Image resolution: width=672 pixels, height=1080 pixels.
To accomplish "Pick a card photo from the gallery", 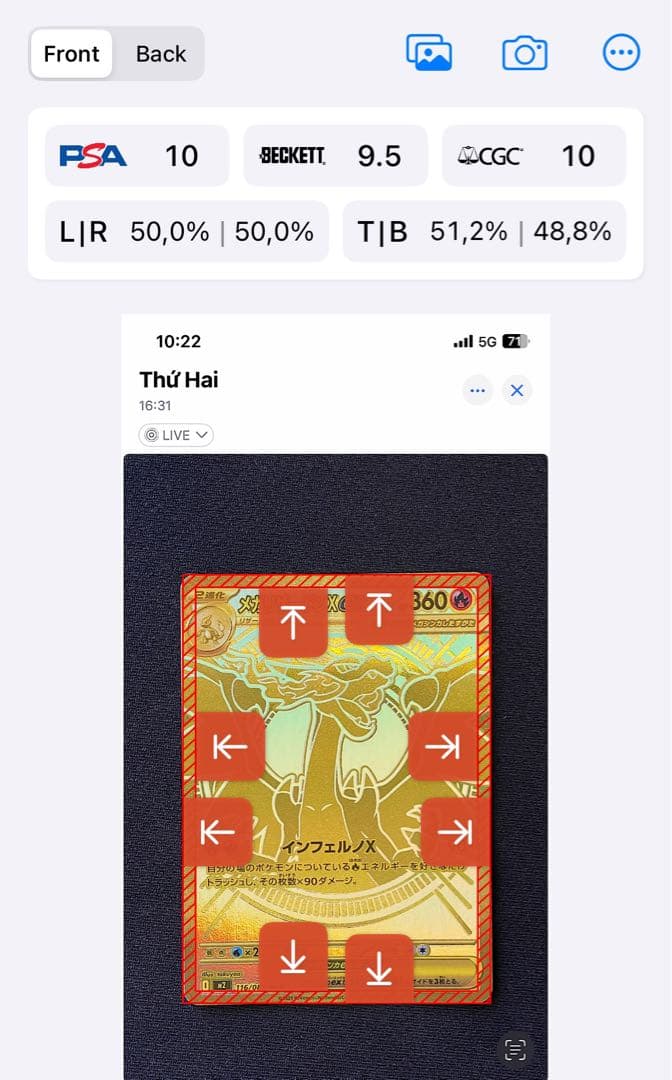I will [429, 53].
